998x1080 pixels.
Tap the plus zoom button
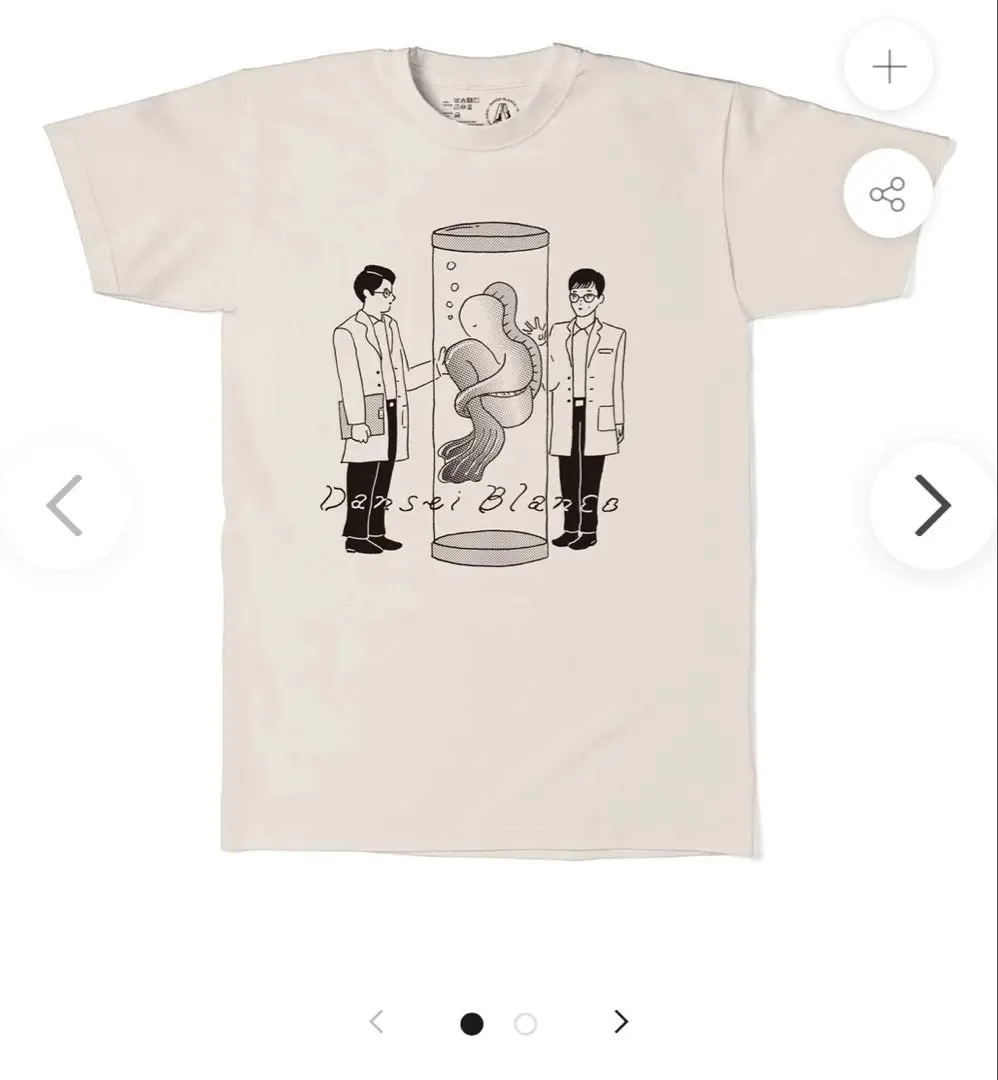click(x=888, y=67)
